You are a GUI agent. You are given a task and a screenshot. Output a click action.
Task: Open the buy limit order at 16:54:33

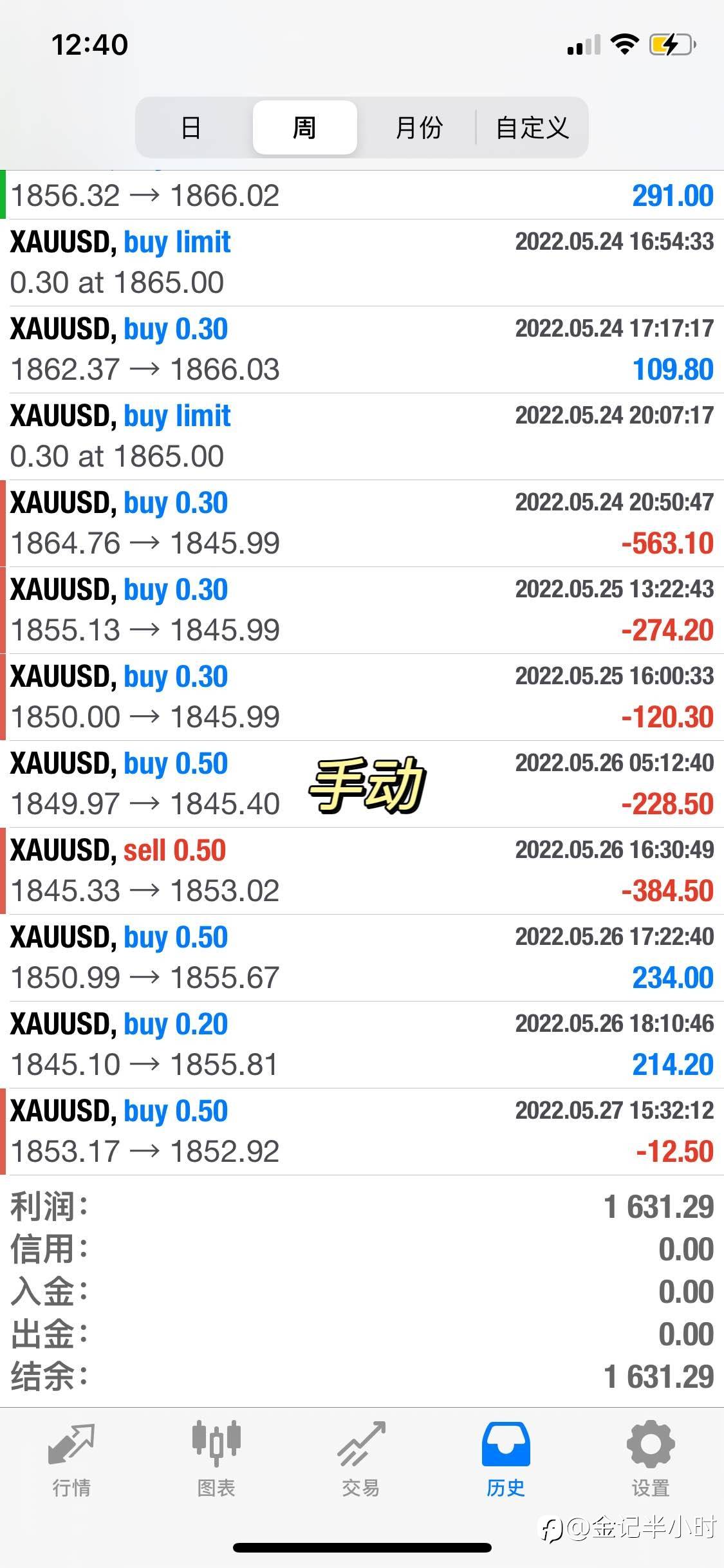click(x=362, y=263)
